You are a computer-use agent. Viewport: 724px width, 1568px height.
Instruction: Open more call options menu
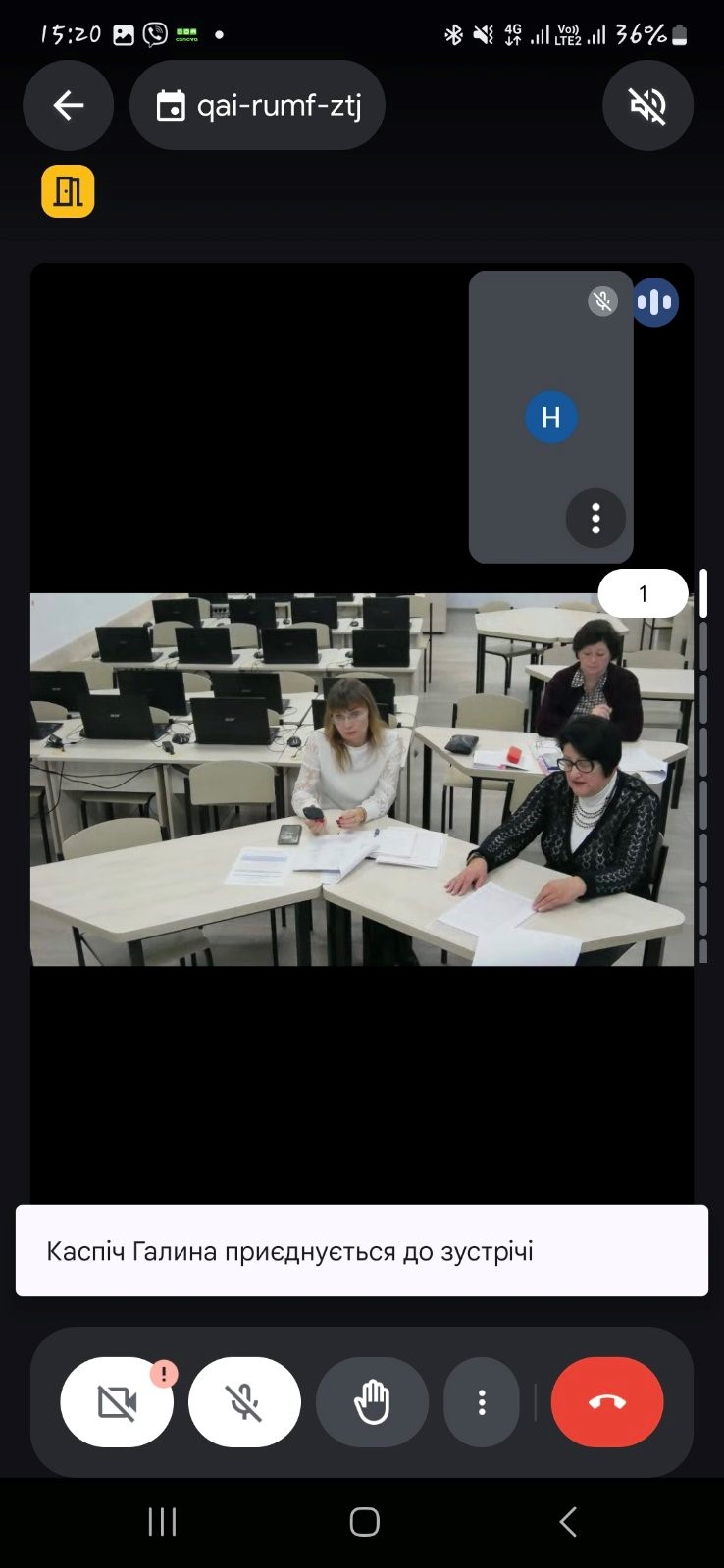[x=481, y=1402]
